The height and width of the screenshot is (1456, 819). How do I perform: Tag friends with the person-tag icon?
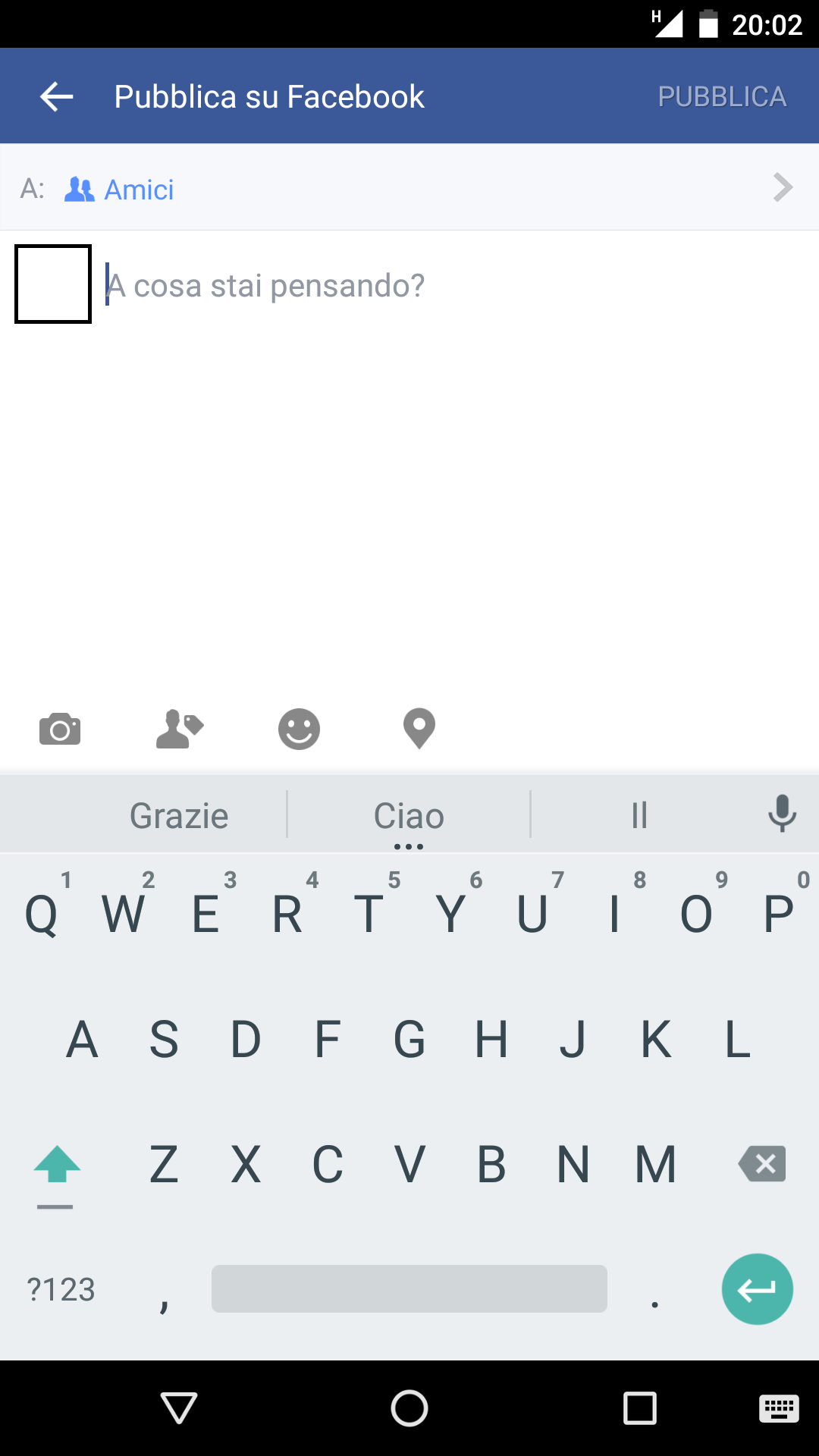coord(179,730)
